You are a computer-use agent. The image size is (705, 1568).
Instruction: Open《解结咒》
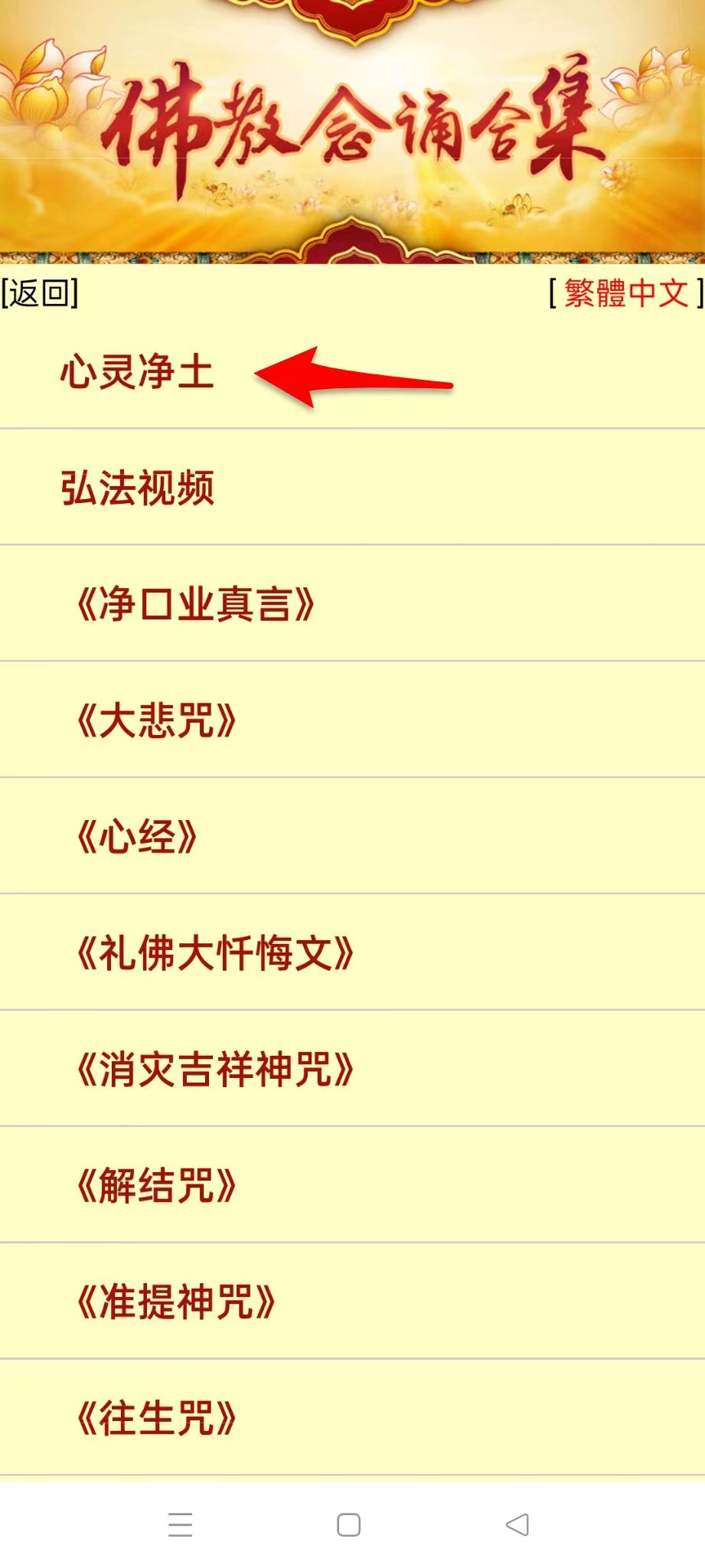[x=352, y=1185]
